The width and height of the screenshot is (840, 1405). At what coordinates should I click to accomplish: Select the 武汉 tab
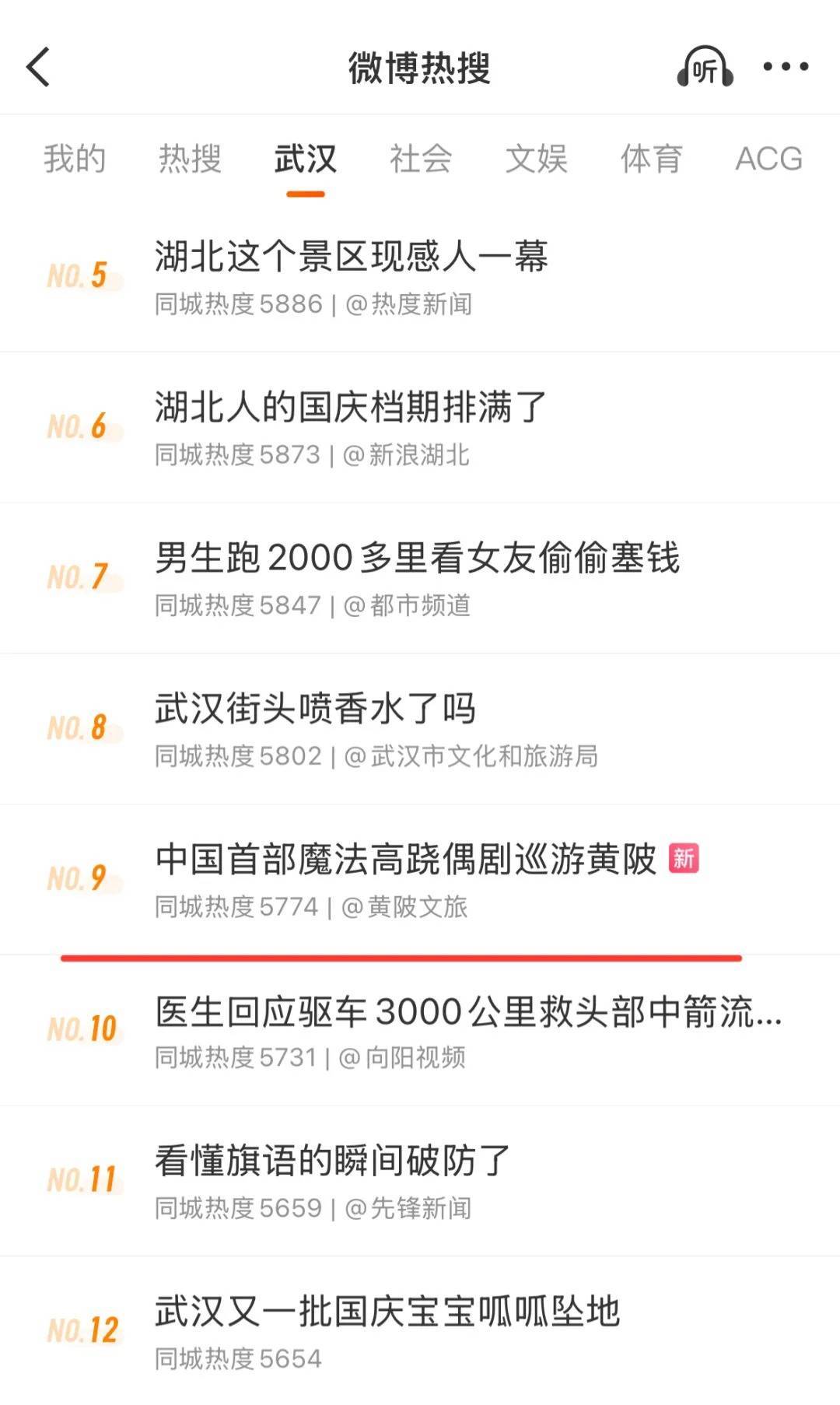pos(305,159)
